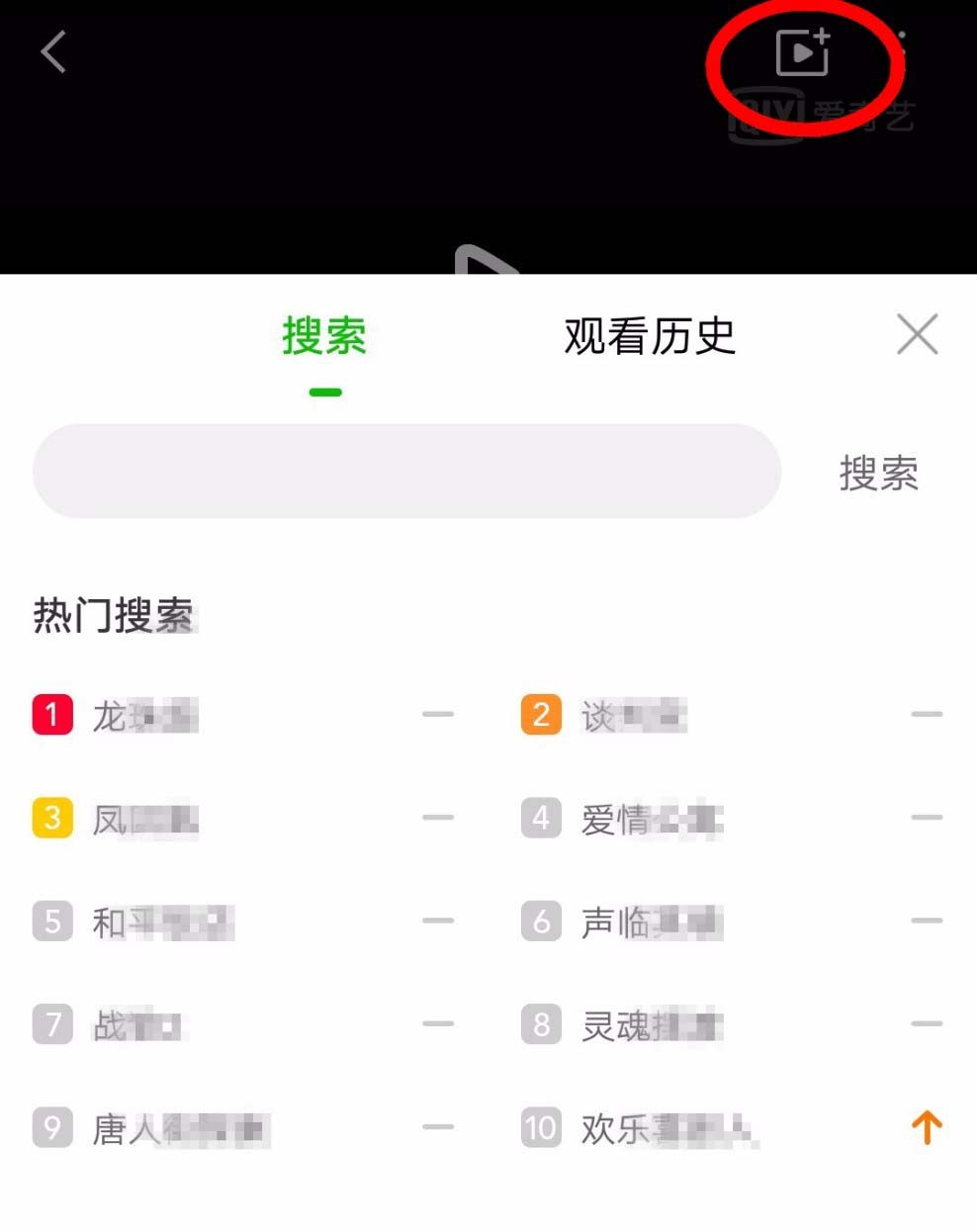This screenshot has height=1232, width=977.
Task: Go back using the top-left arrow
Action: pyautogui.click(x=53, y=51)
